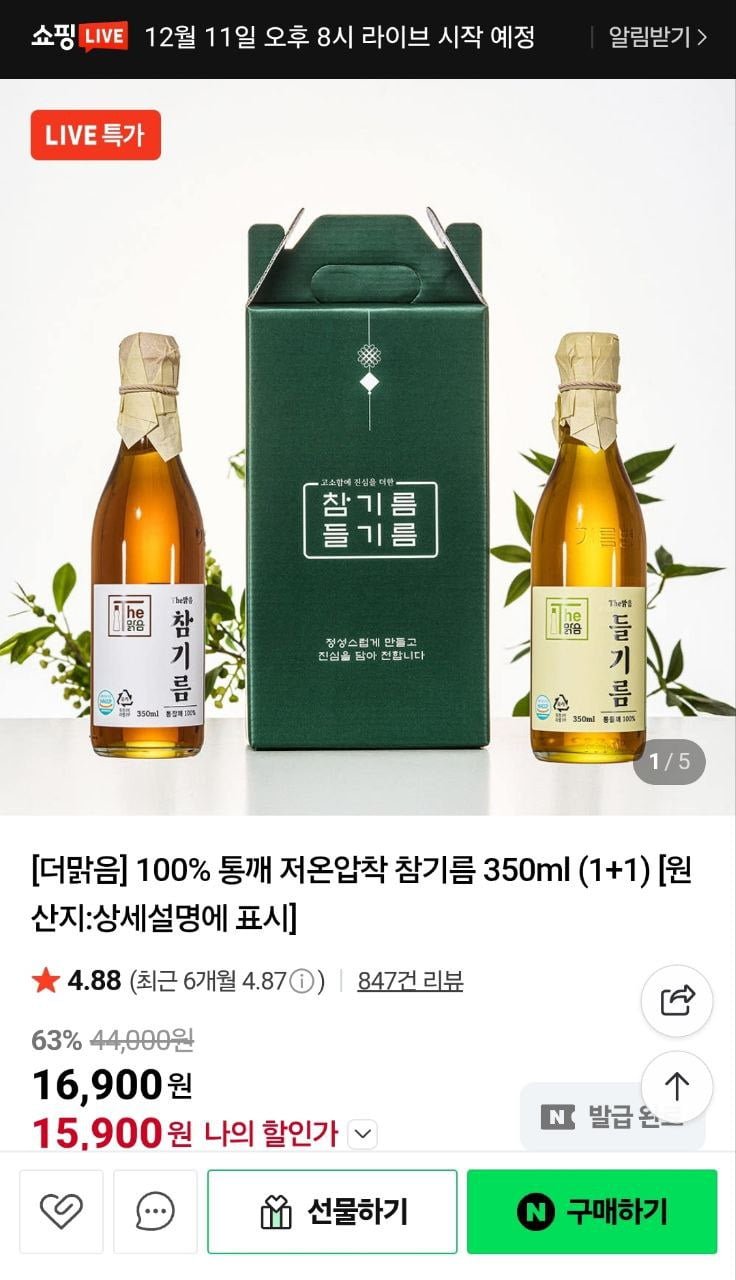Tap 알림받기 for live notification
The width and height of the screenshot is (736, 1280).
click(658, 38)
